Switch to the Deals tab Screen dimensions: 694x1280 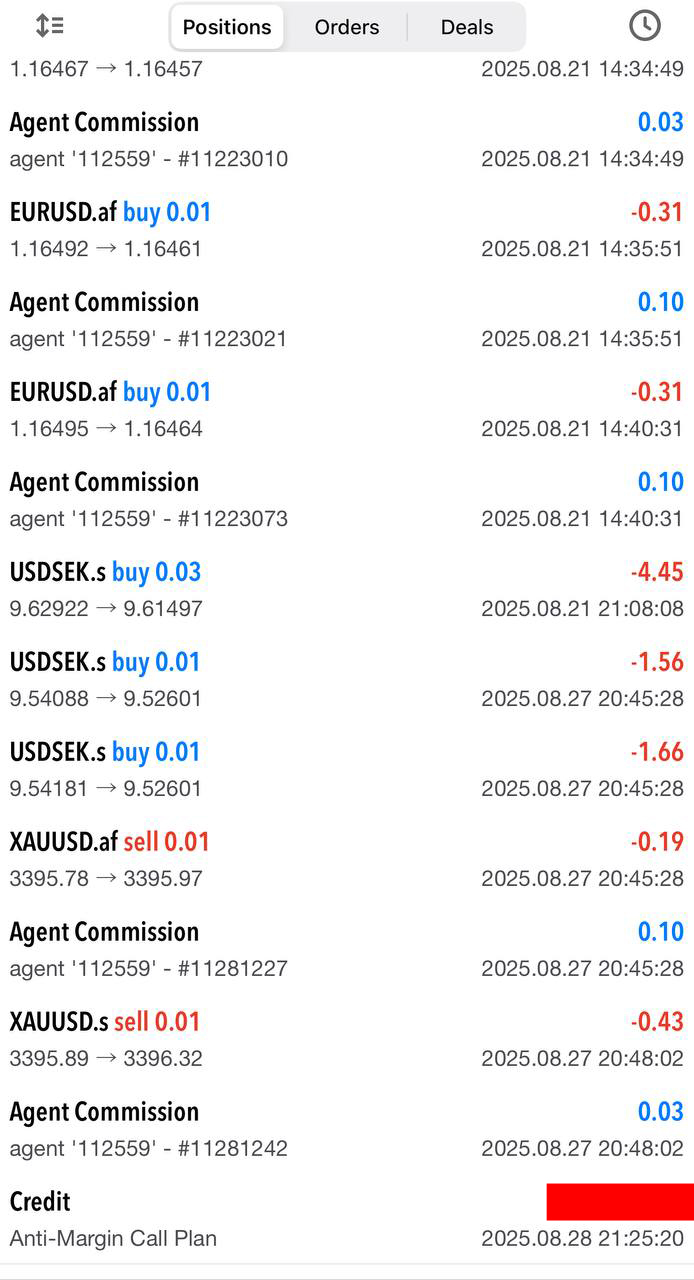[x=467, y=27]
